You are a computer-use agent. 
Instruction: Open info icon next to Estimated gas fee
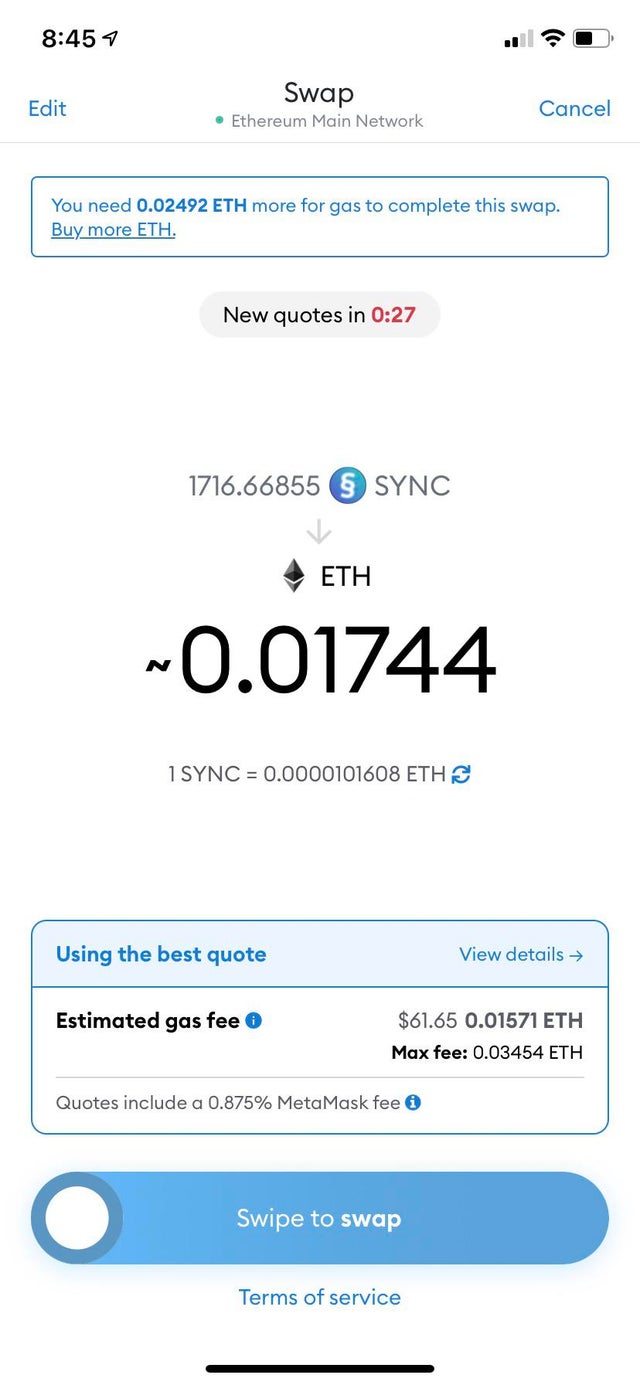click(254, 1021)
